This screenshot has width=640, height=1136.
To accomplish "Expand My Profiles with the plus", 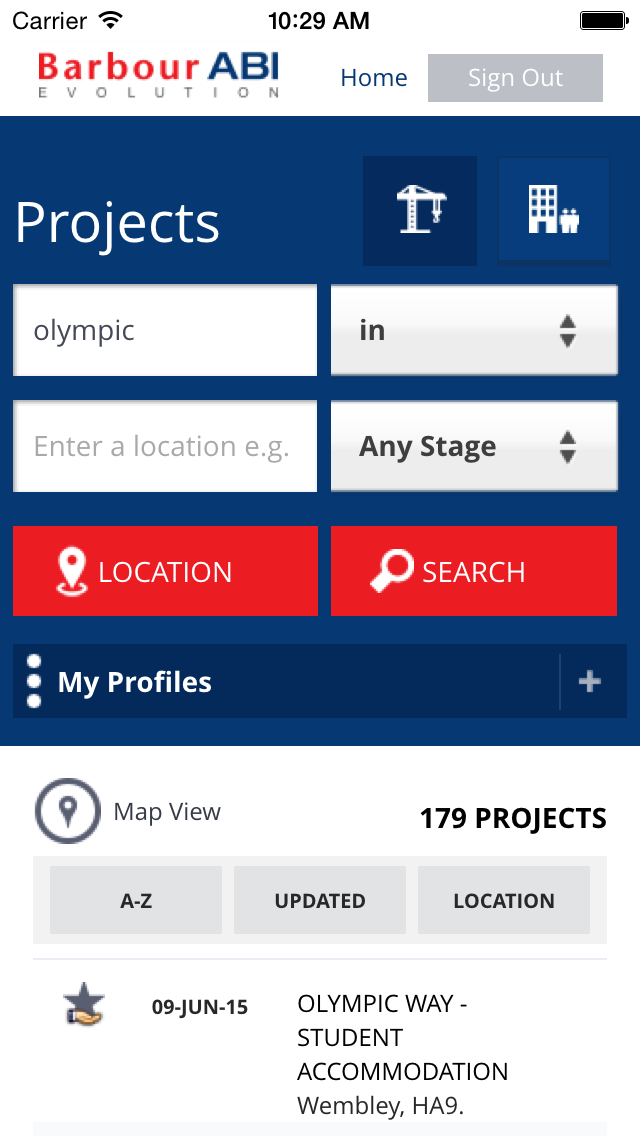I will coord(589,681).
